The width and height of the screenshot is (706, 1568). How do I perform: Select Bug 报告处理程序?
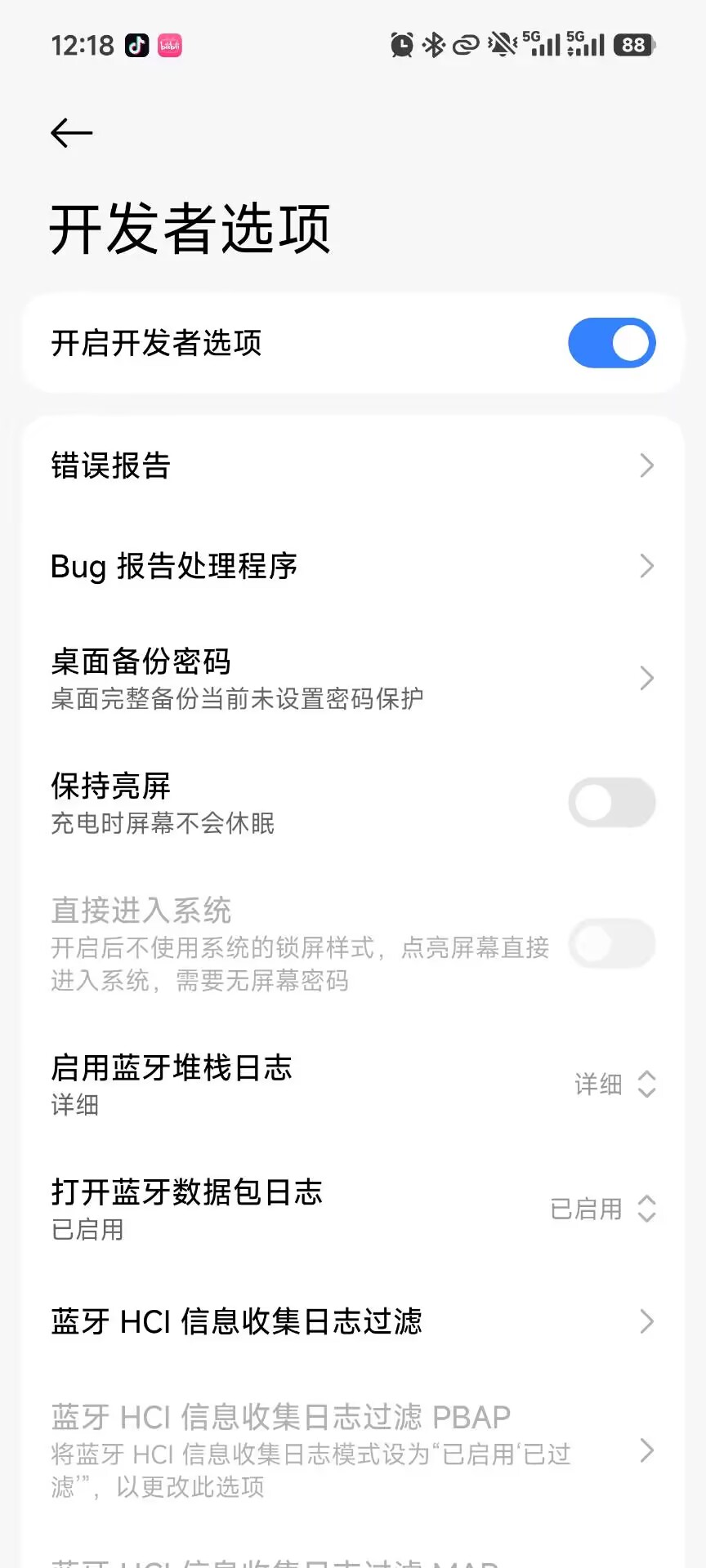click(x=351, y=566)
